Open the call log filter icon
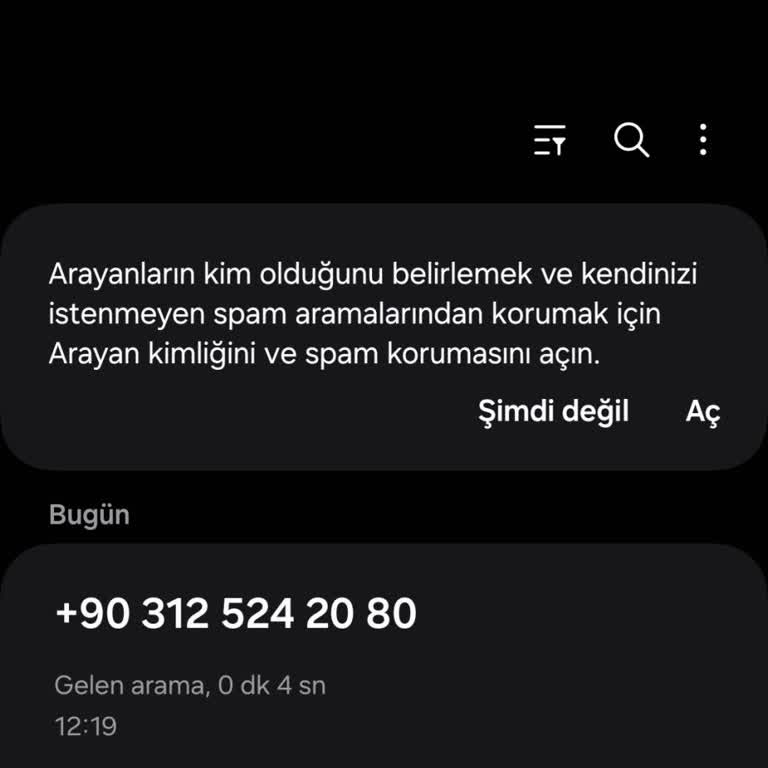 549,141
